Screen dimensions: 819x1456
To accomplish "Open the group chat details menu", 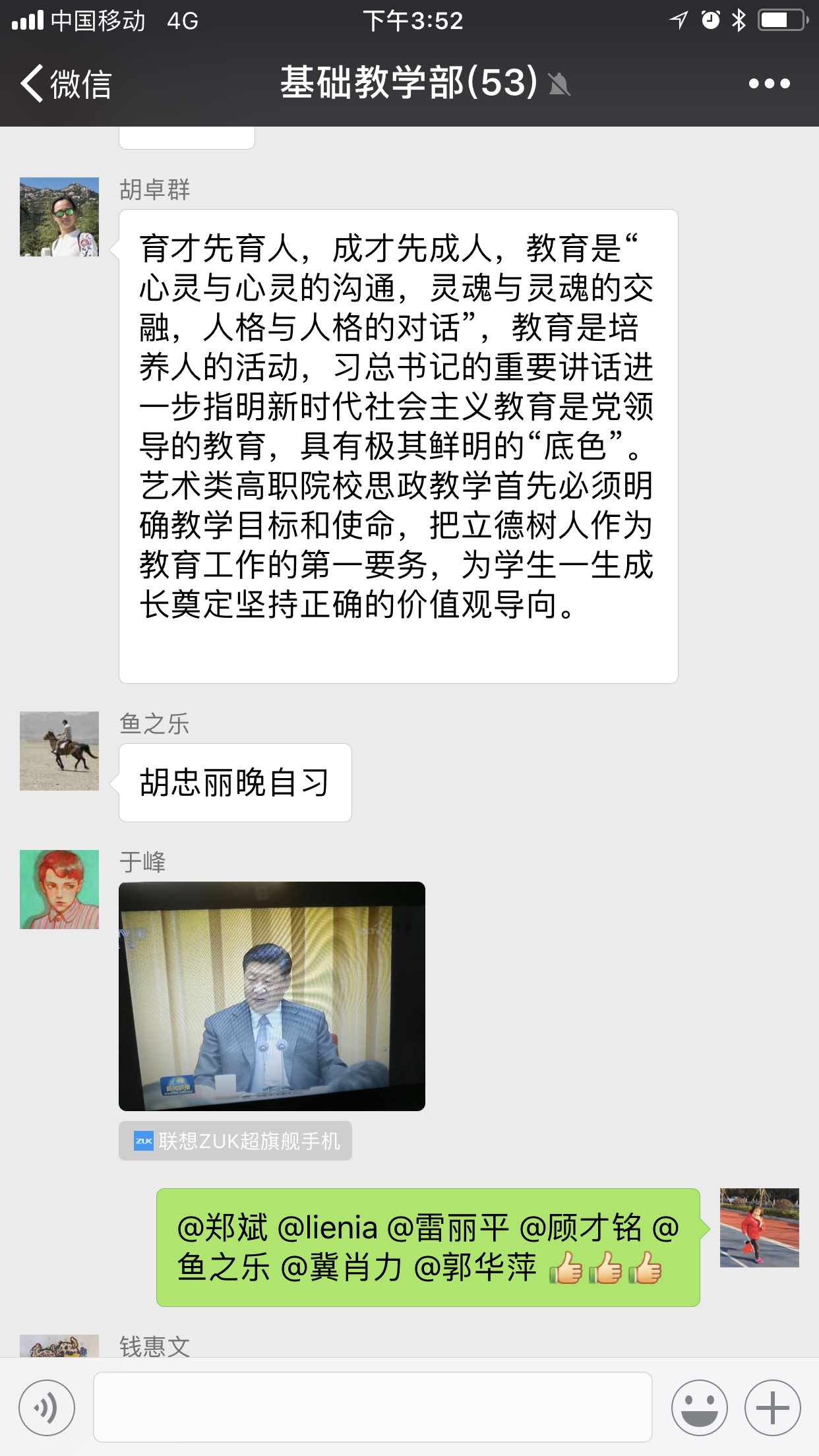I will 769,84.
